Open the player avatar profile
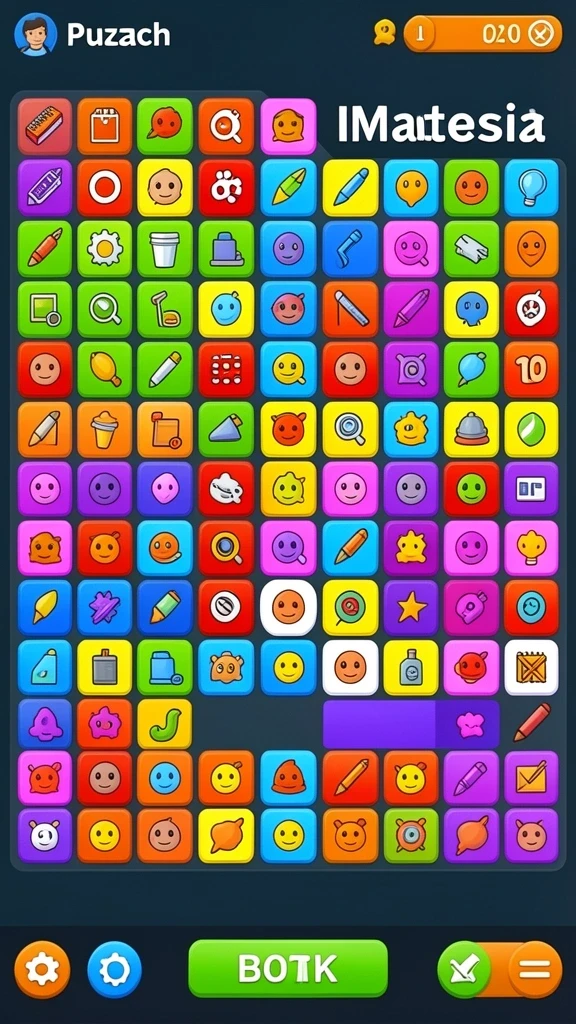 [x=35, y=34]
